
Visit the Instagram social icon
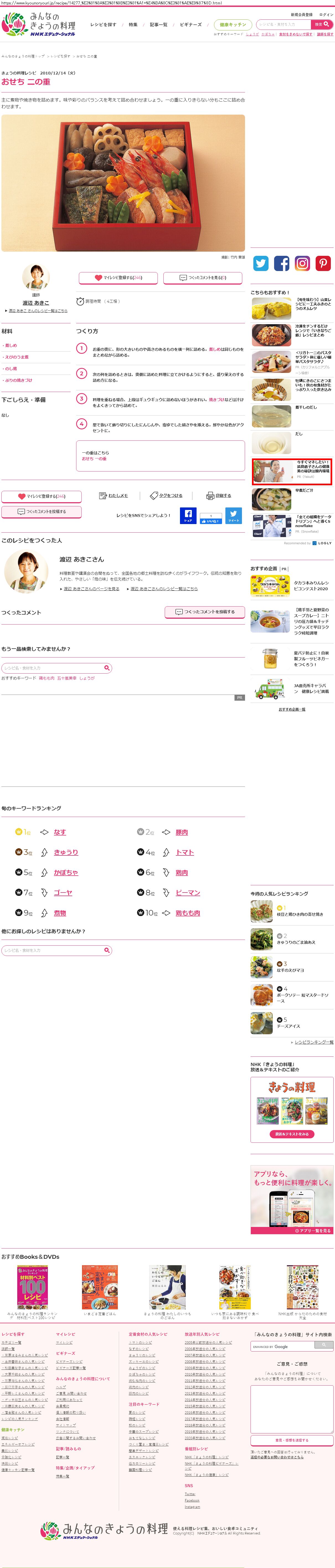(302, 263)
